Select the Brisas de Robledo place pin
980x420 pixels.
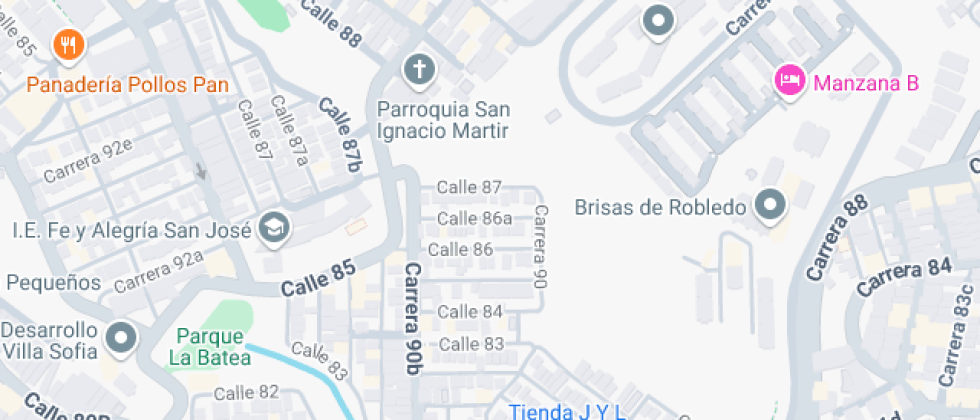[770, 206]
